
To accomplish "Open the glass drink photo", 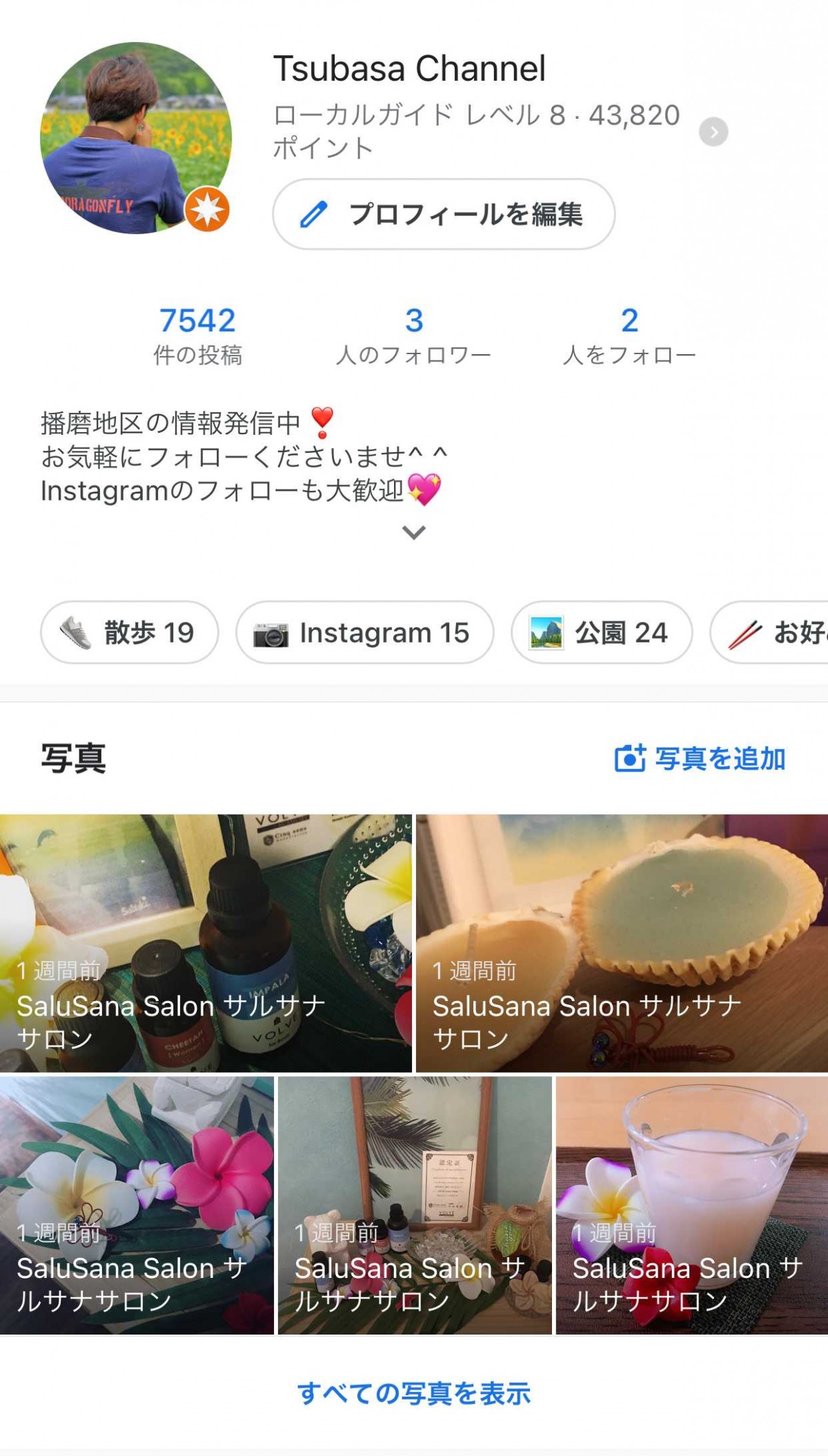I will 692,1205.
